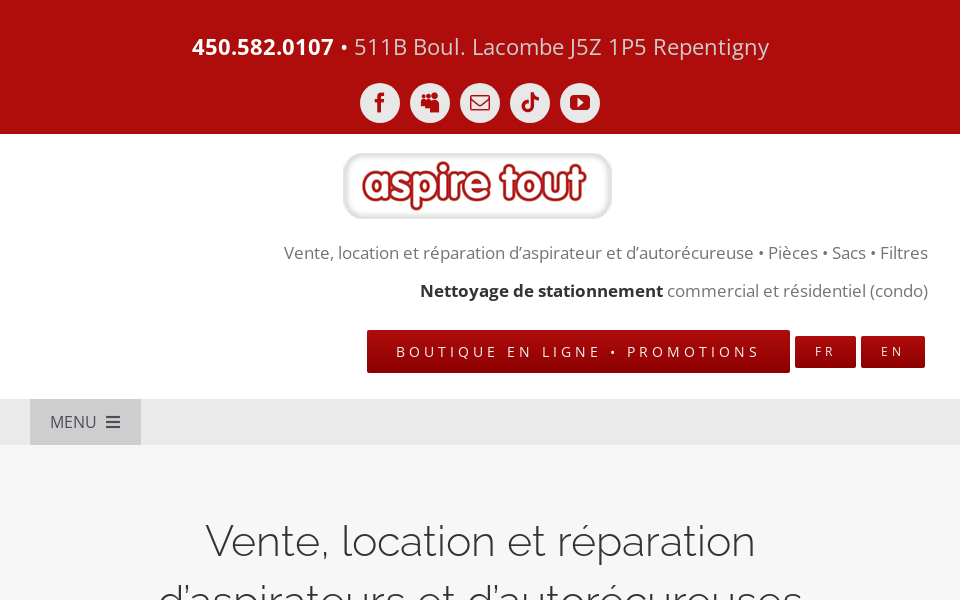Image resolution: width=960 pixels, height=600 pixels.
Task: Open the Myspace social icon
Action: point(430,103)
